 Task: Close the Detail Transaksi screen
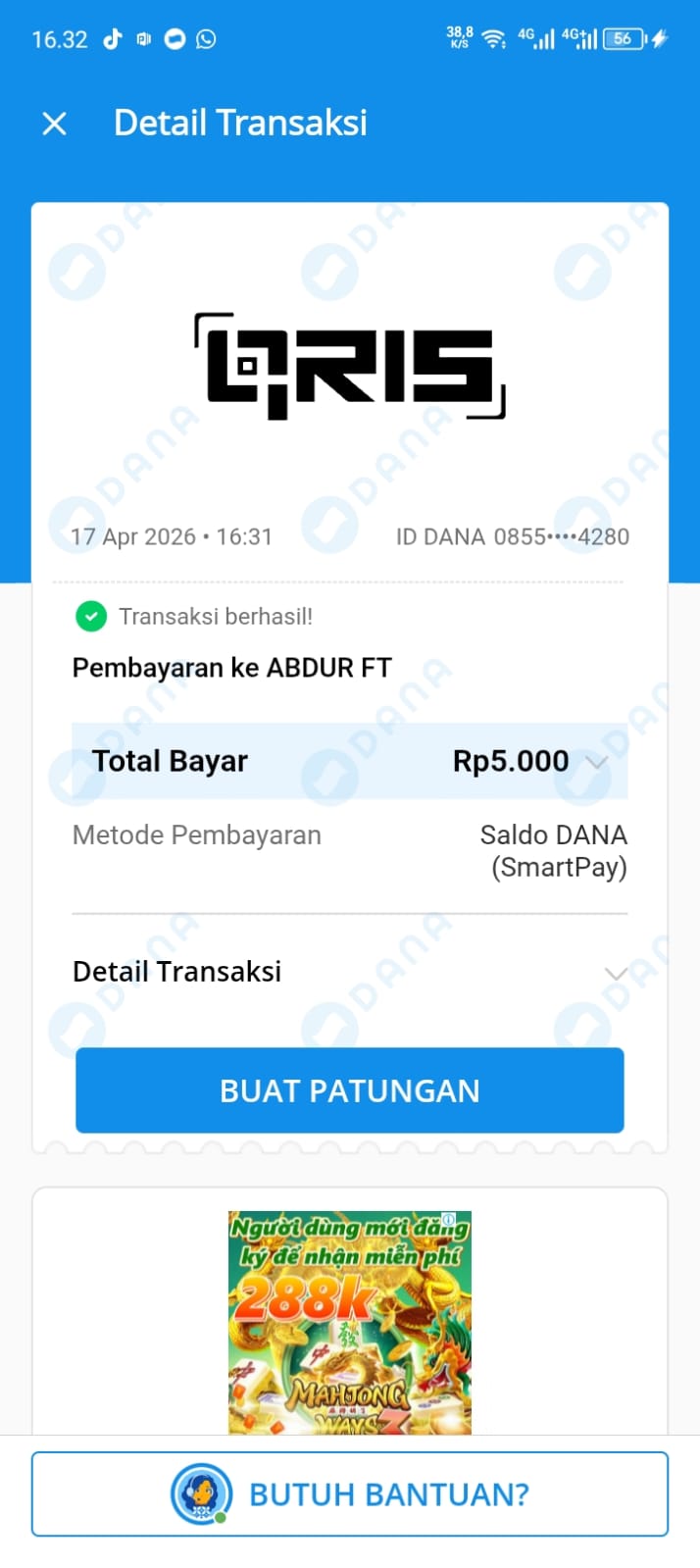coord(55,124)
